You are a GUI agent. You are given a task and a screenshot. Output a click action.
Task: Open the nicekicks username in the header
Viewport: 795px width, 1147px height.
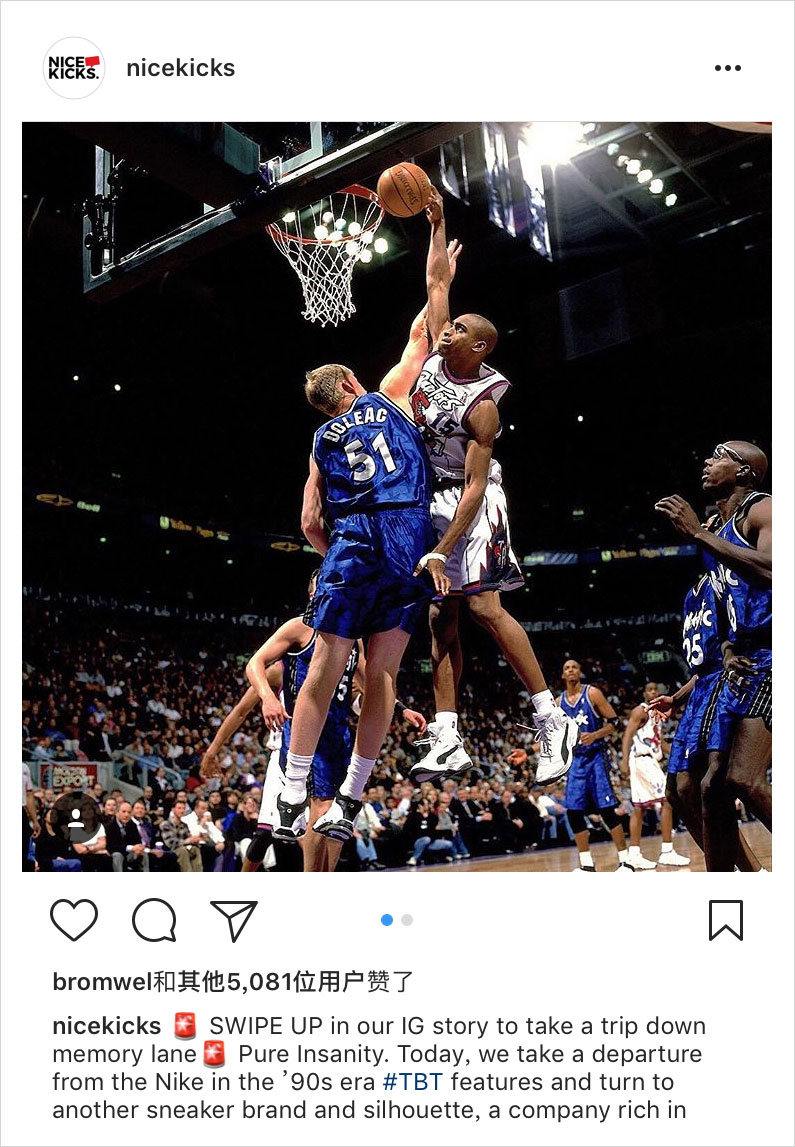(x=181, y=68)
